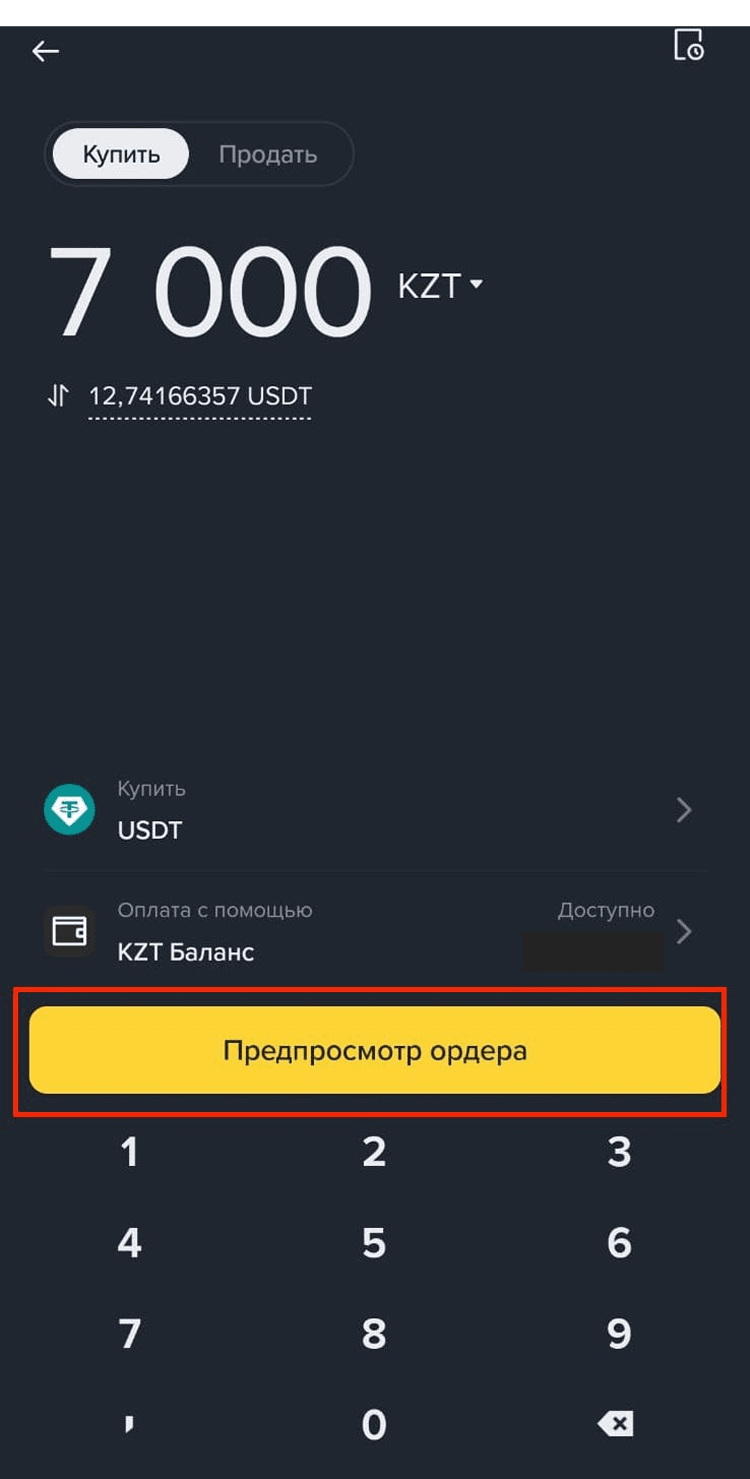Enter digit 5 on the keypad

(374, 1243)
